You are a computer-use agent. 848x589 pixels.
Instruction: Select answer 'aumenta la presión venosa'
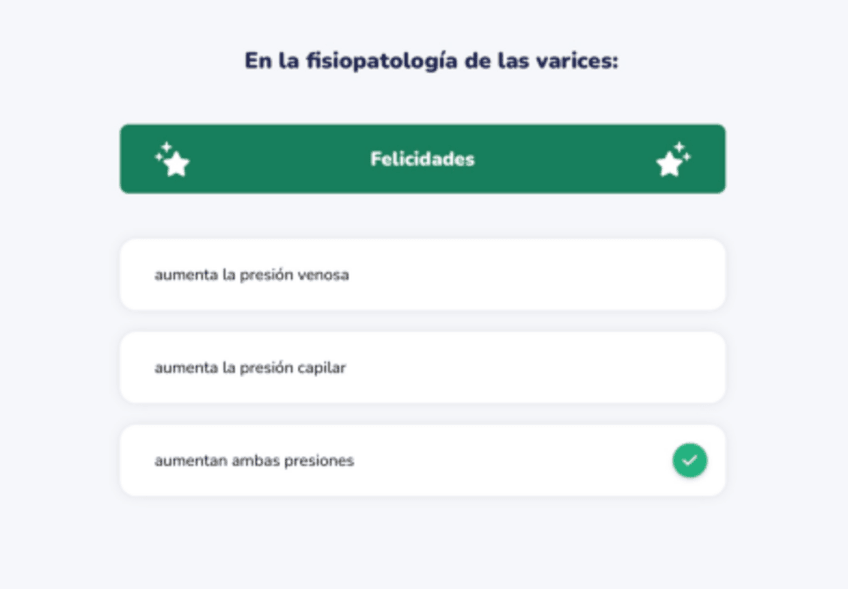422,275
